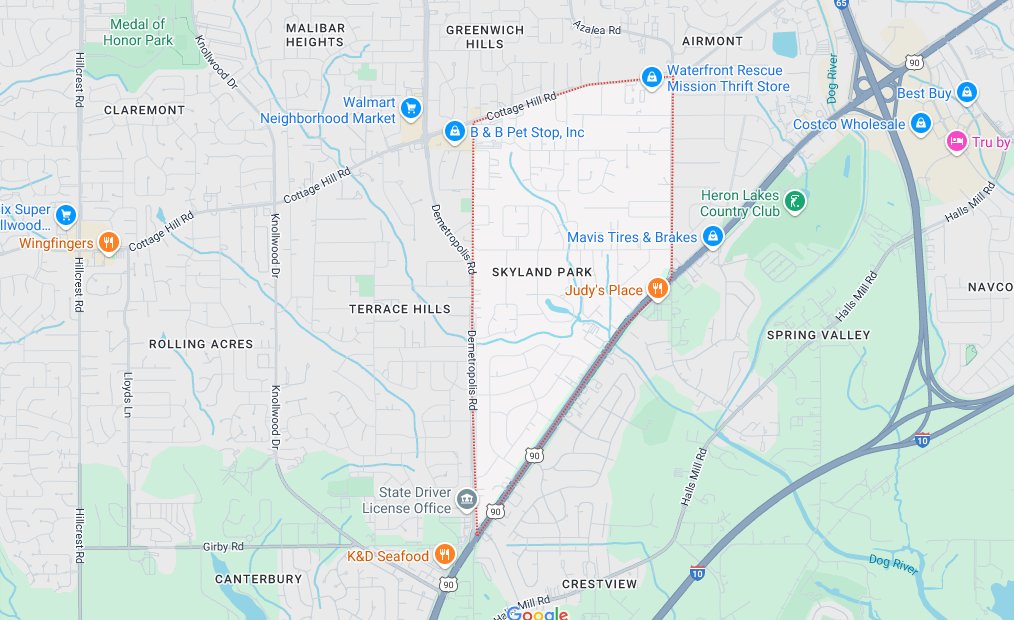Select the B & B Pet Stop marker
Screen dimensions: 1014x620
pos(454,132)
